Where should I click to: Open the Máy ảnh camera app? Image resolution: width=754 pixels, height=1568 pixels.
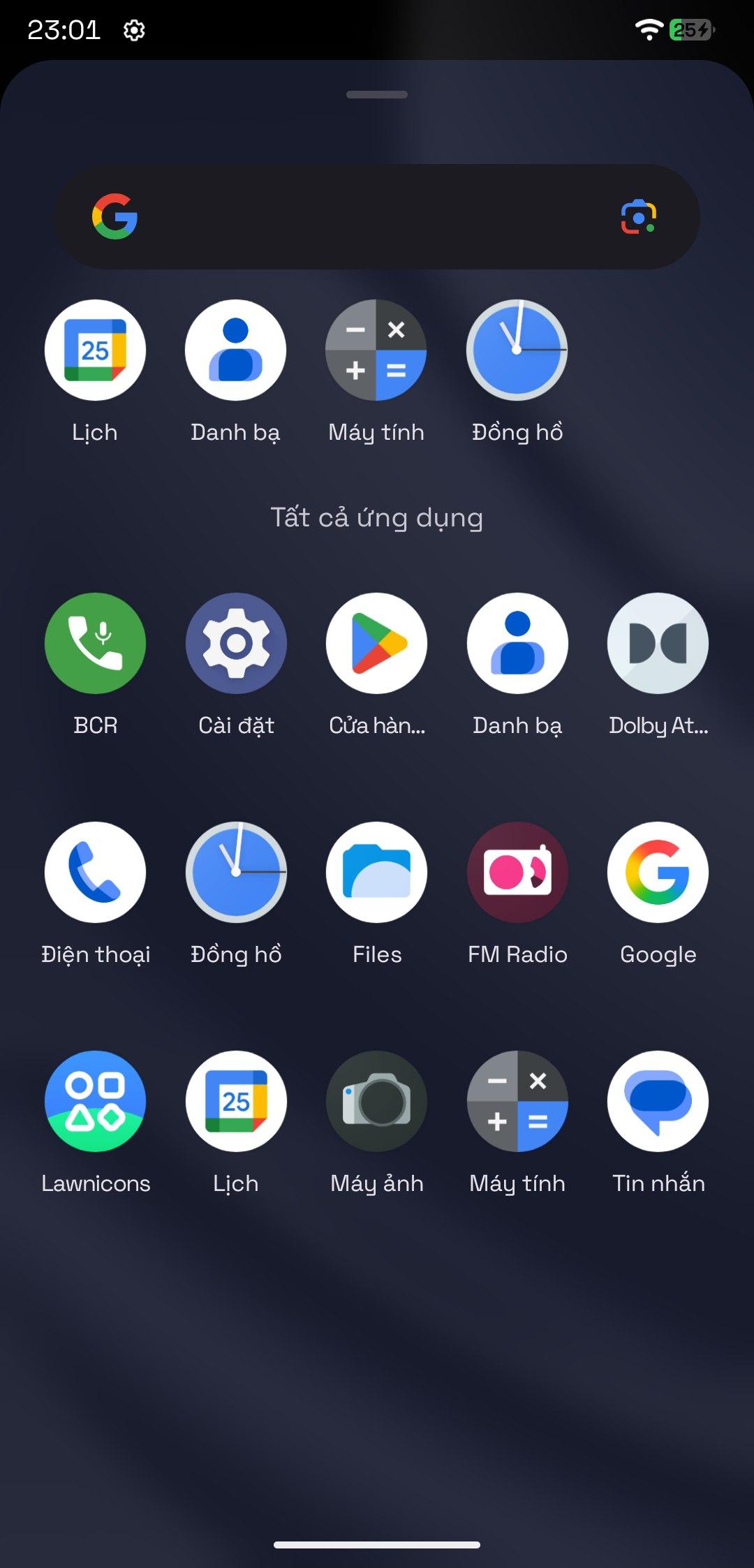click(x=377, y=1101)
